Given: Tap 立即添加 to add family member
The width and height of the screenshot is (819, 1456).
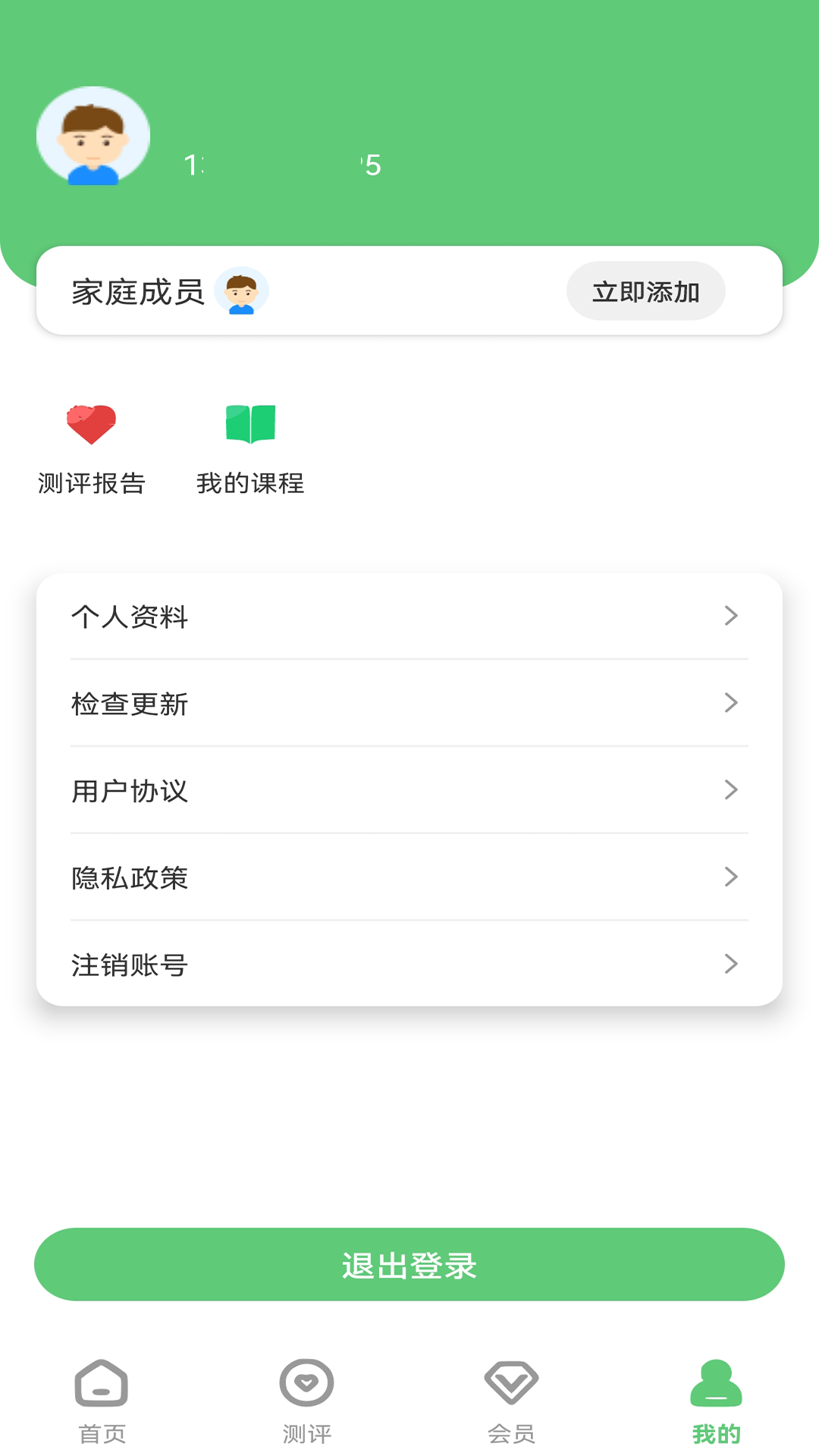Looking at the screenshot, I should point(645,291).
